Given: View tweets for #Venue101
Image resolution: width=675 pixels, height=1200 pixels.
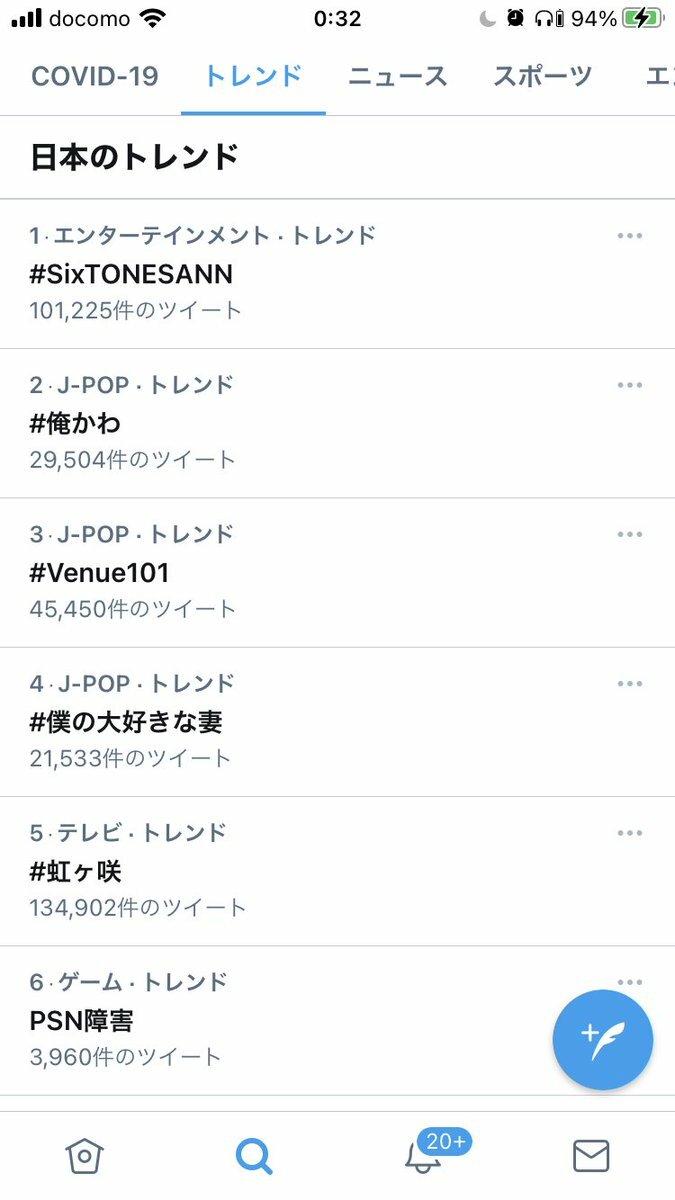Looking at the screenshot, I should tap(100, 573).
